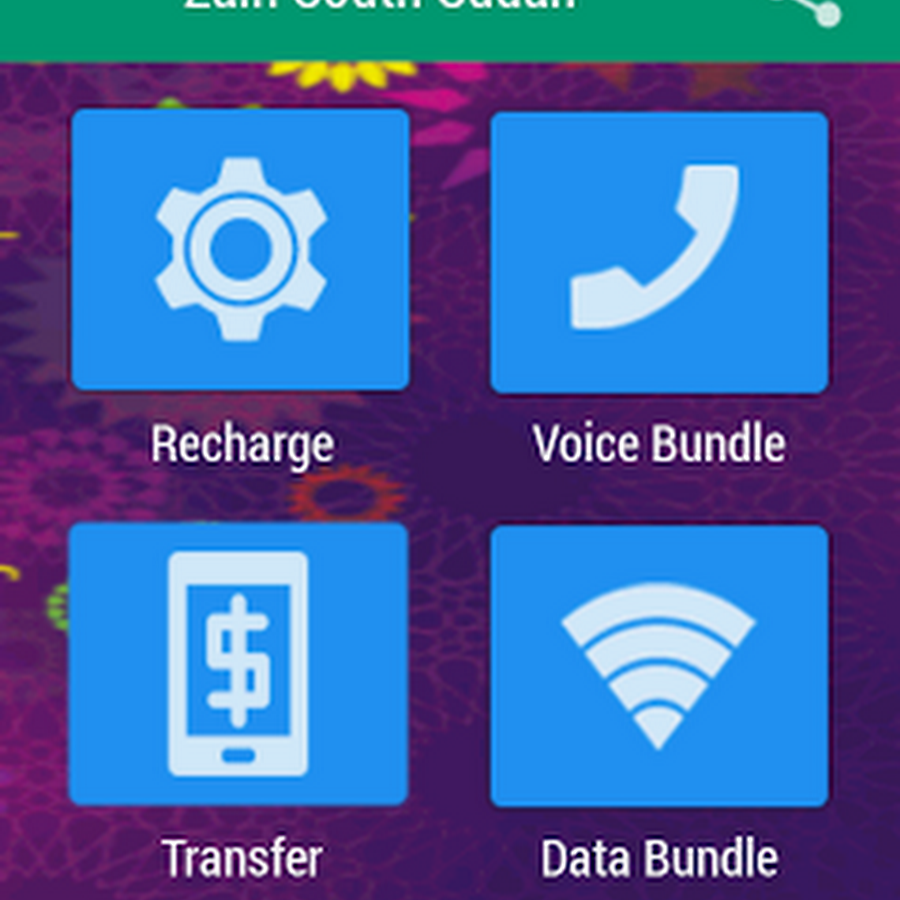Open the Recharge tile
The width and height of the screenshot is (900, 900).
click(x=240, y=250)
